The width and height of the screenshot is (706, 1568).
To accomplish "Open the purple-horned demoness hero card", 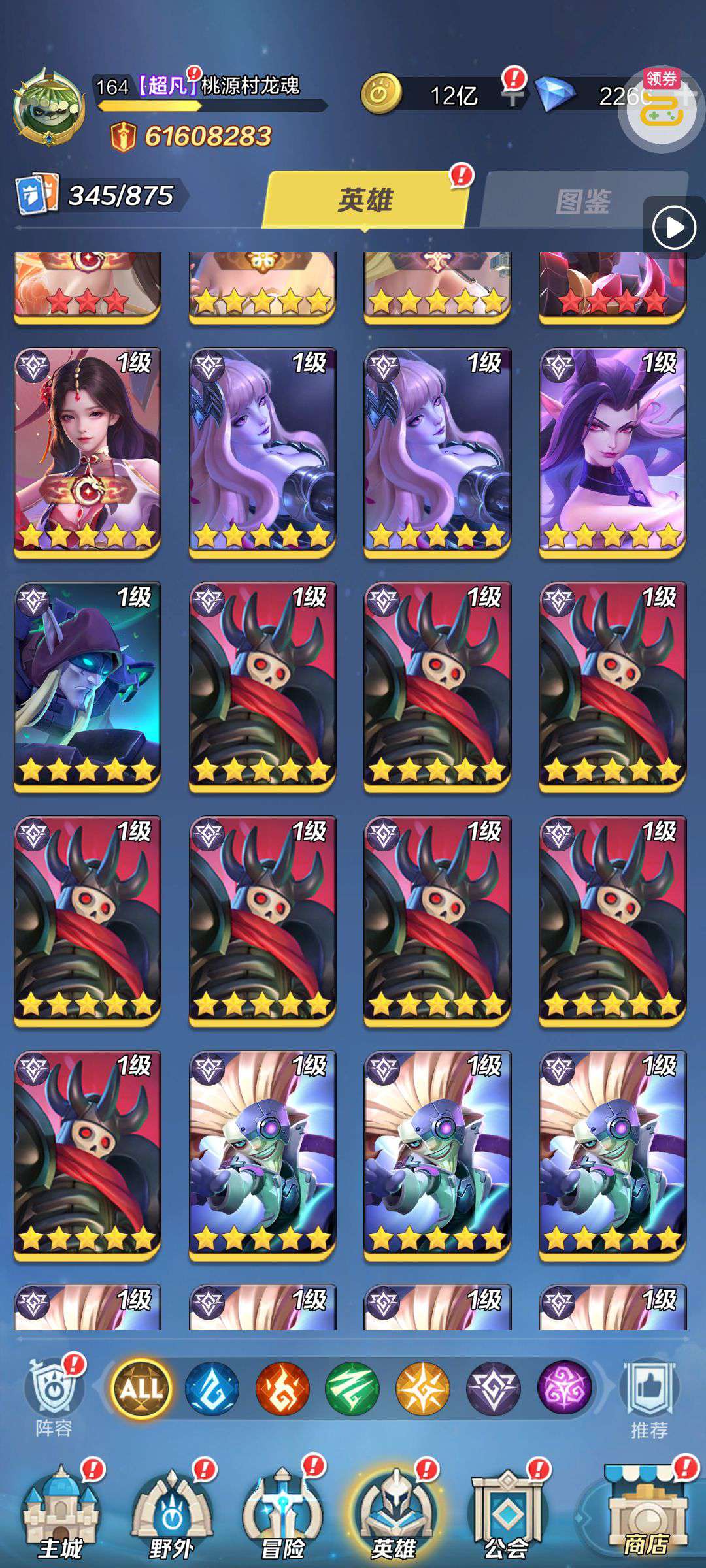I will pyautogui.click(x=613, y=452).
